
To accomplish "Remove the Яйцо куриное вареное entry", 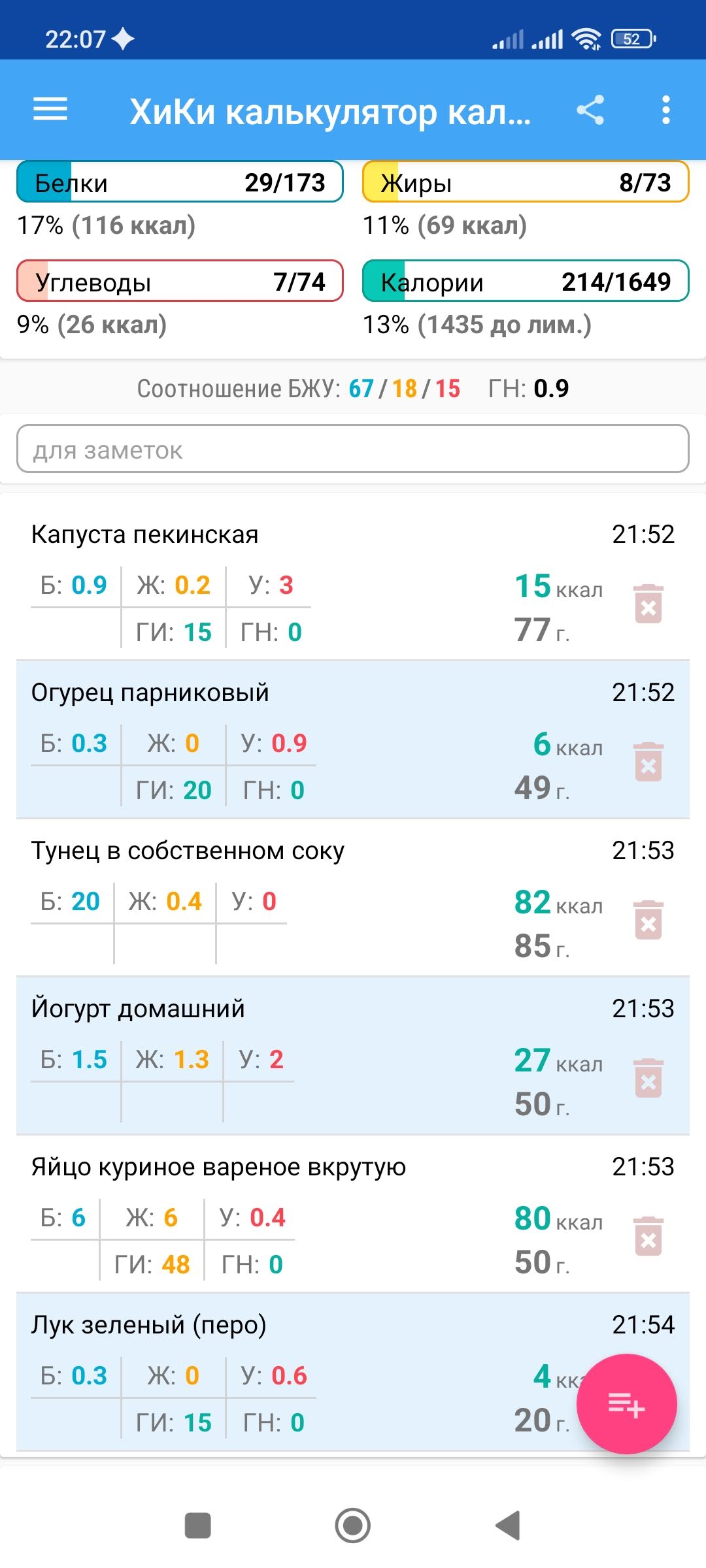I will (648, 1235).
